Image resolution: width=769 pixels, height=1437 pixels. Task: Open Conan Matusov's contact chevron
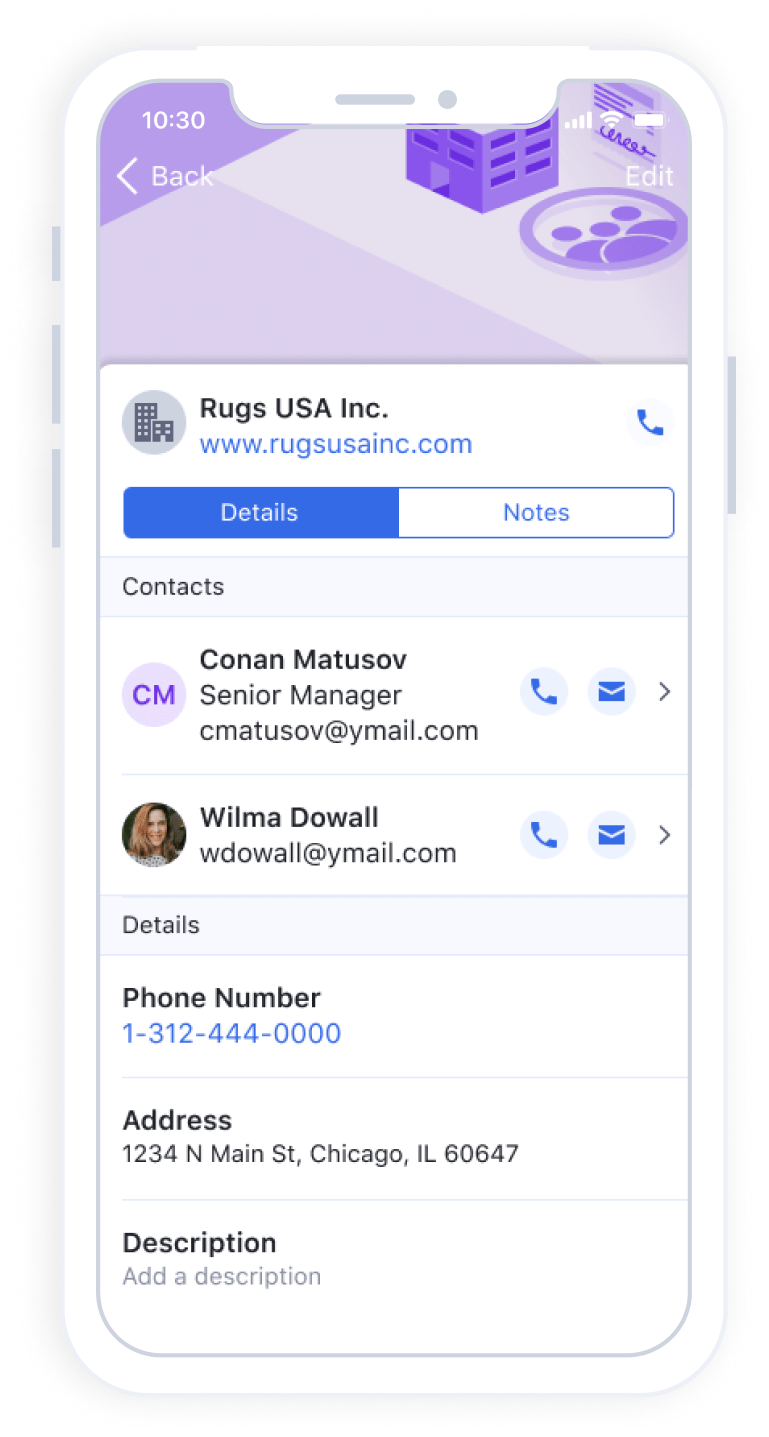664,692
